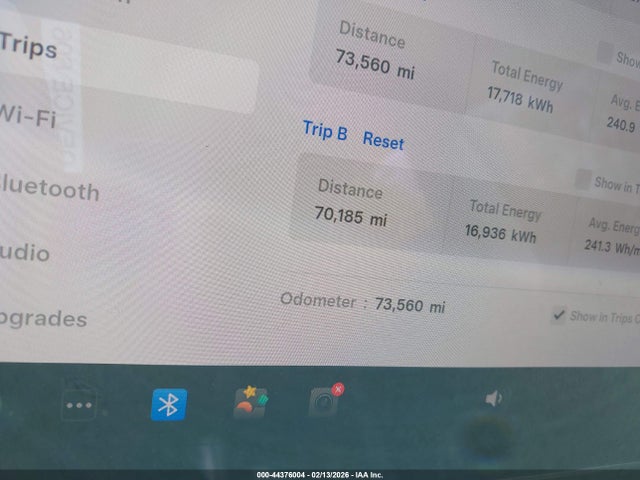
Task: Open the Bluetooth app in the dock
Action: (169, 404)
